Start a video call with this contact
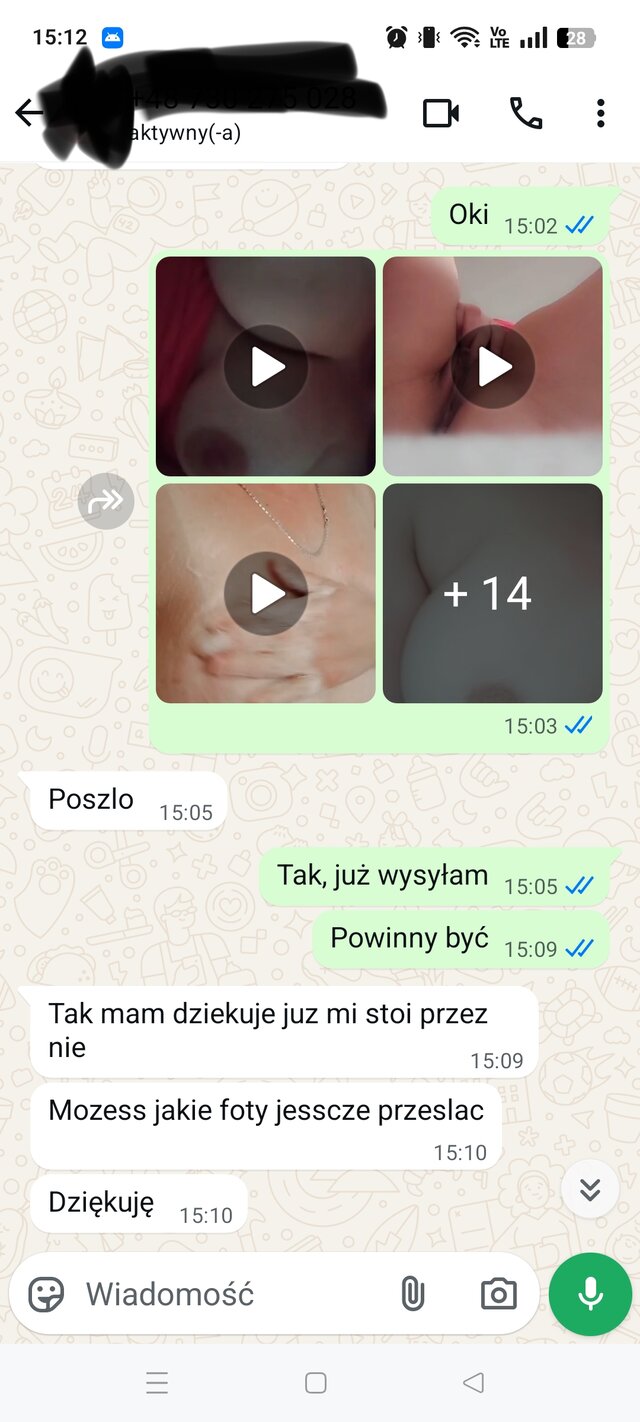640x1422 pixels. pyautogui.click(x=440, y=113)
